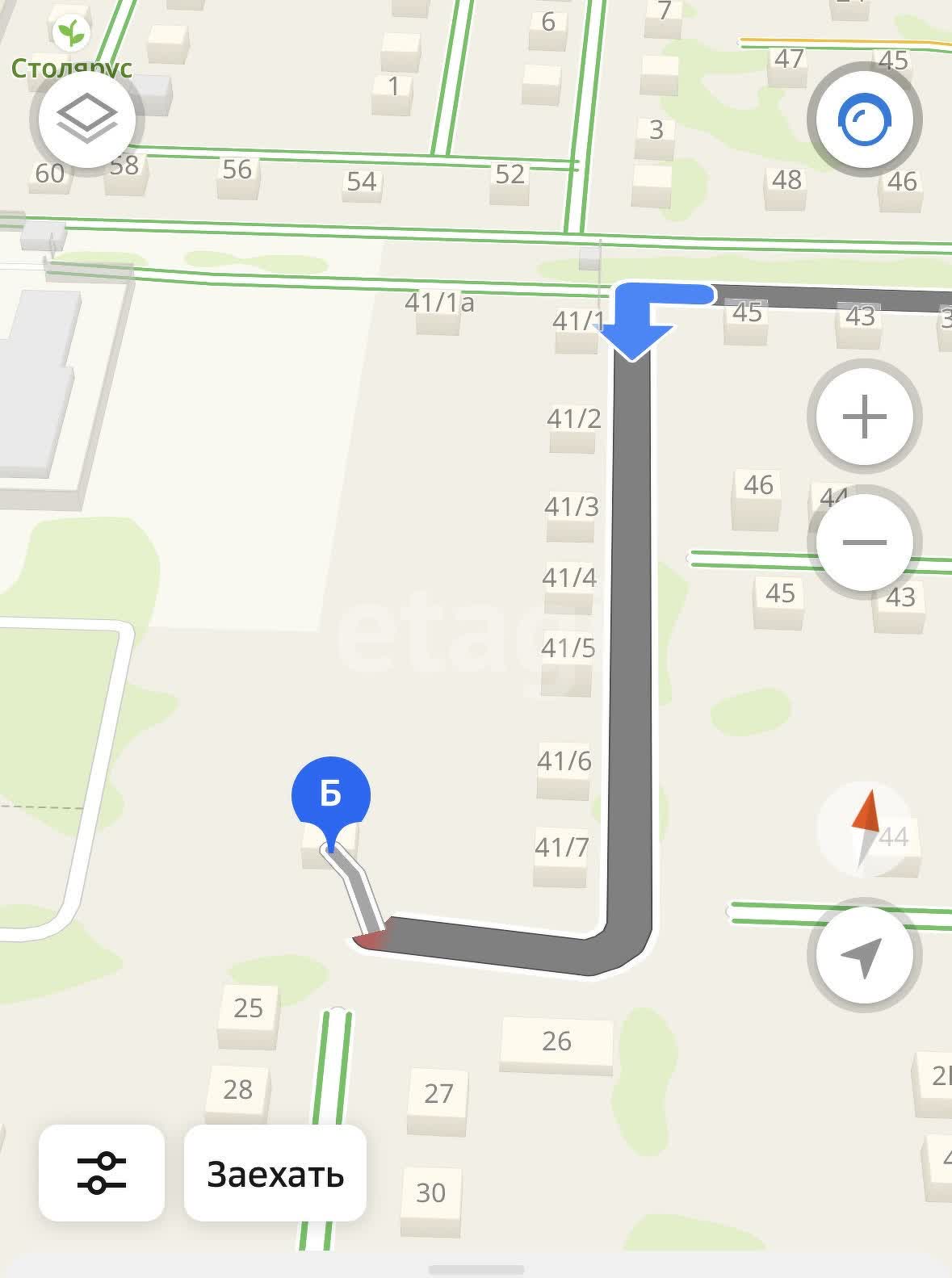Tap the blue circular assistant button
952x1278 pixels.
(x=864, y=119)
